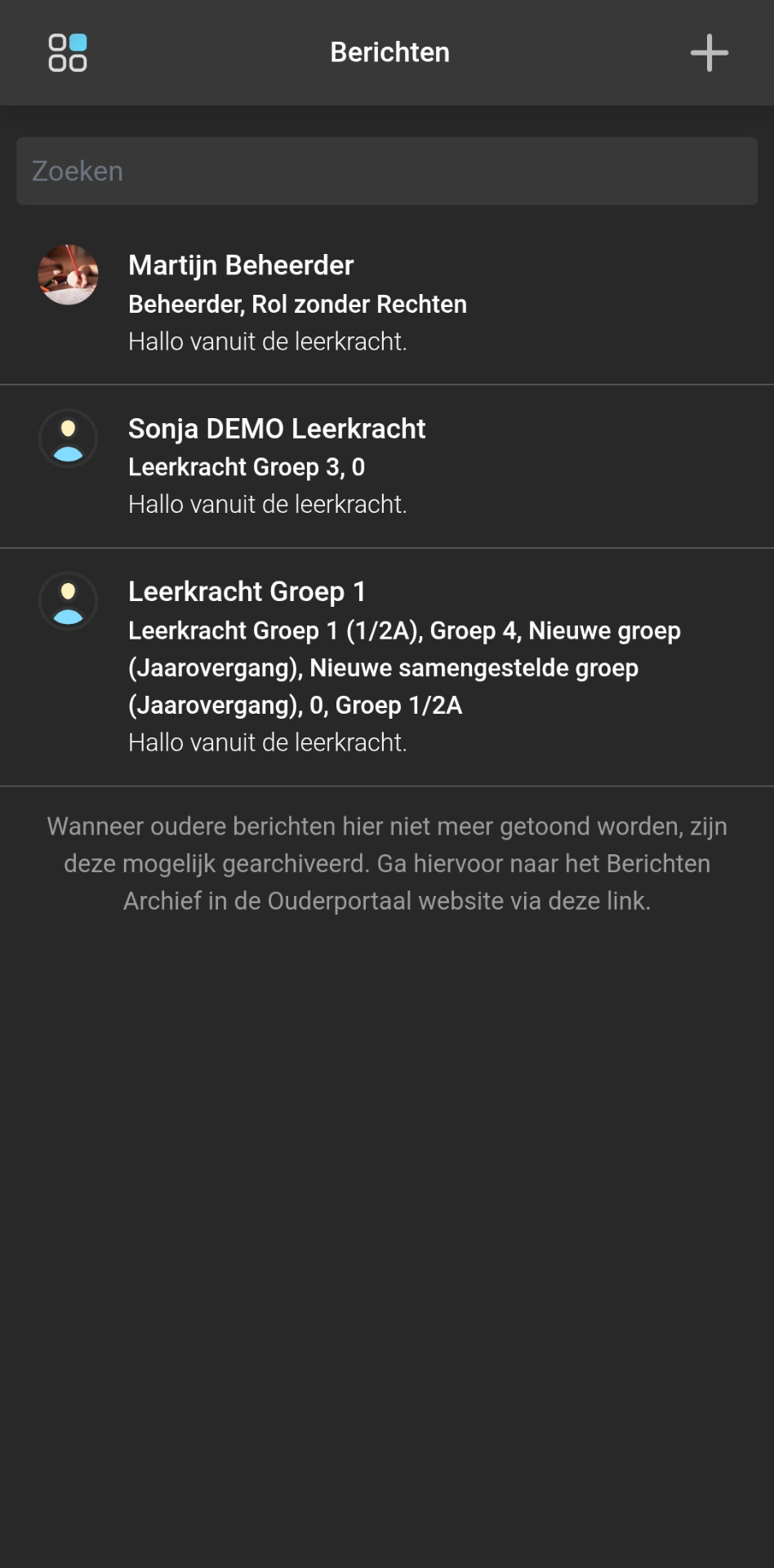This screenshot has width=774, height=1568.
Task: Open conversation with Martijn Beheerder
Action: (x=387, y=303)
